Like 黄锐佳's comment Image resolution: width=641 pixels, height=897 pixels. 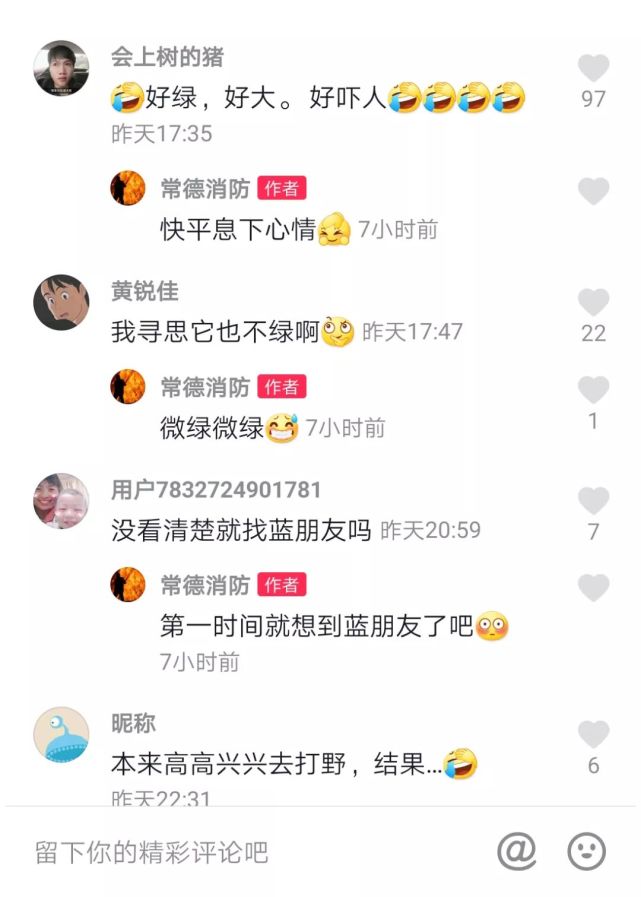(593, 302)
